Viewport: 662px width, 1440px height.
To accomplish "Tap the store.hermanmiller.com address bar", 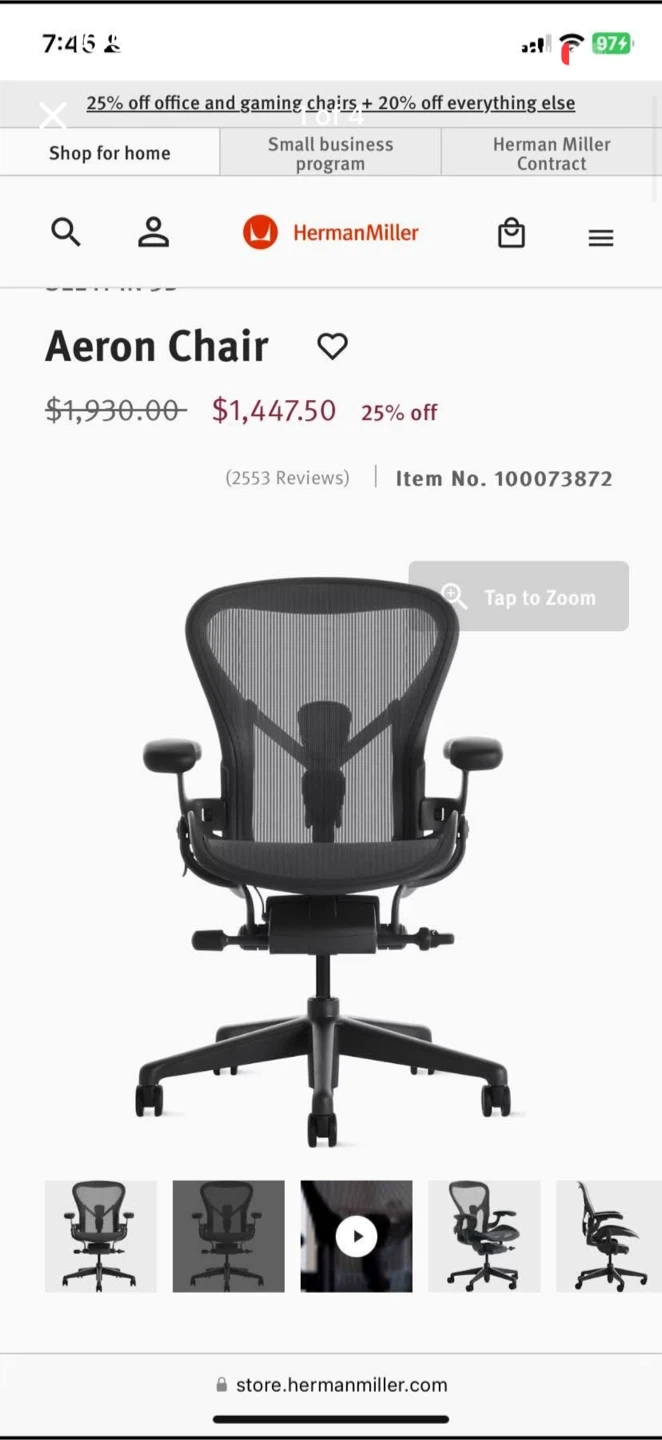I will (331, 1385).
